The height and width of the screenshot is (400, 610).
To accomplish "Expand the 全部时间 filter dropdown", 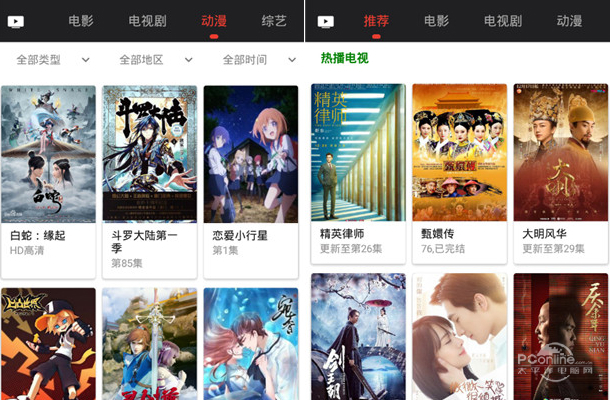I will [255, 60].
